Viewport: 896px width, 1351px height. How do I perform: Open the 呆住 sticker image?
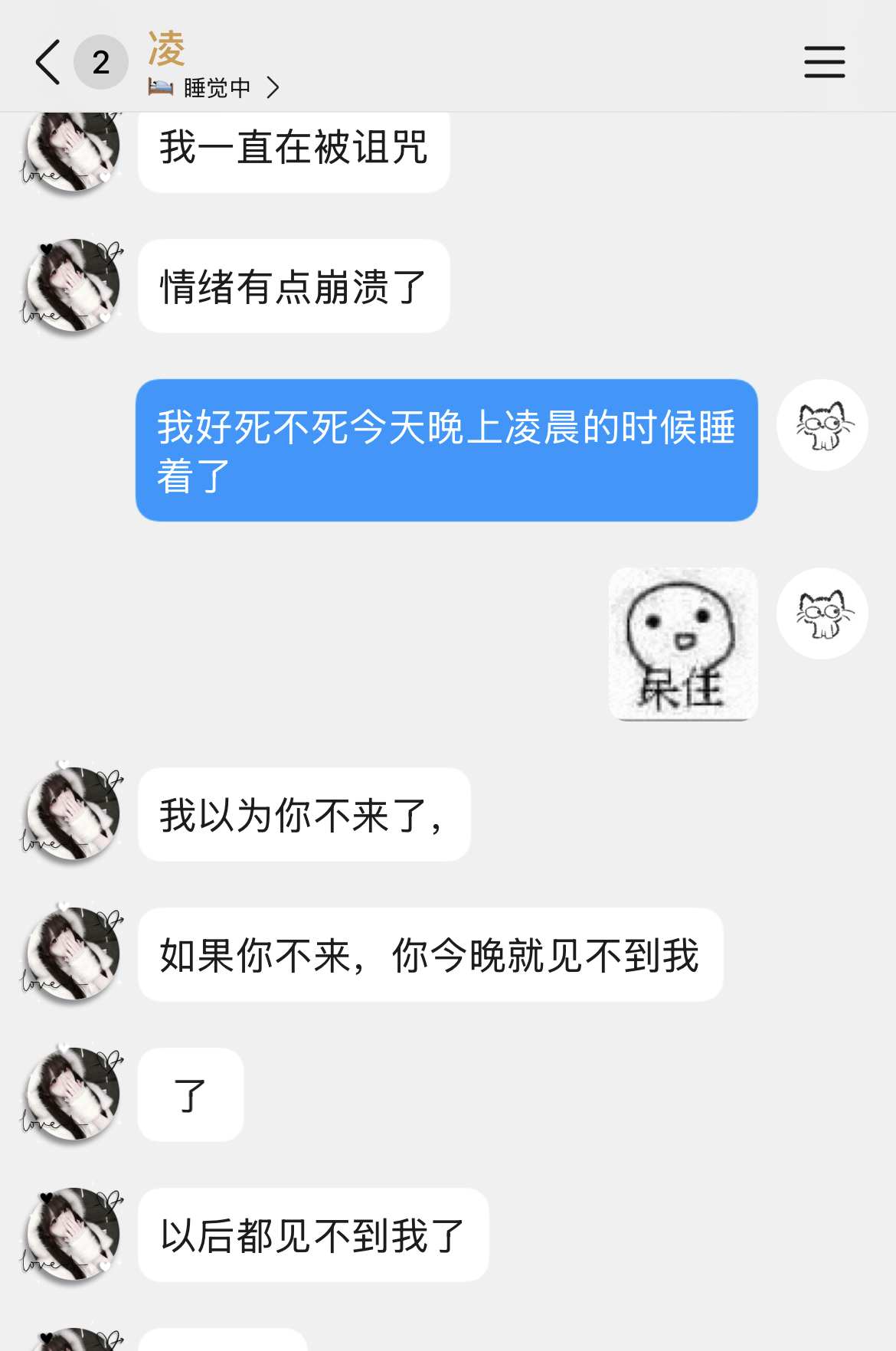683,643
